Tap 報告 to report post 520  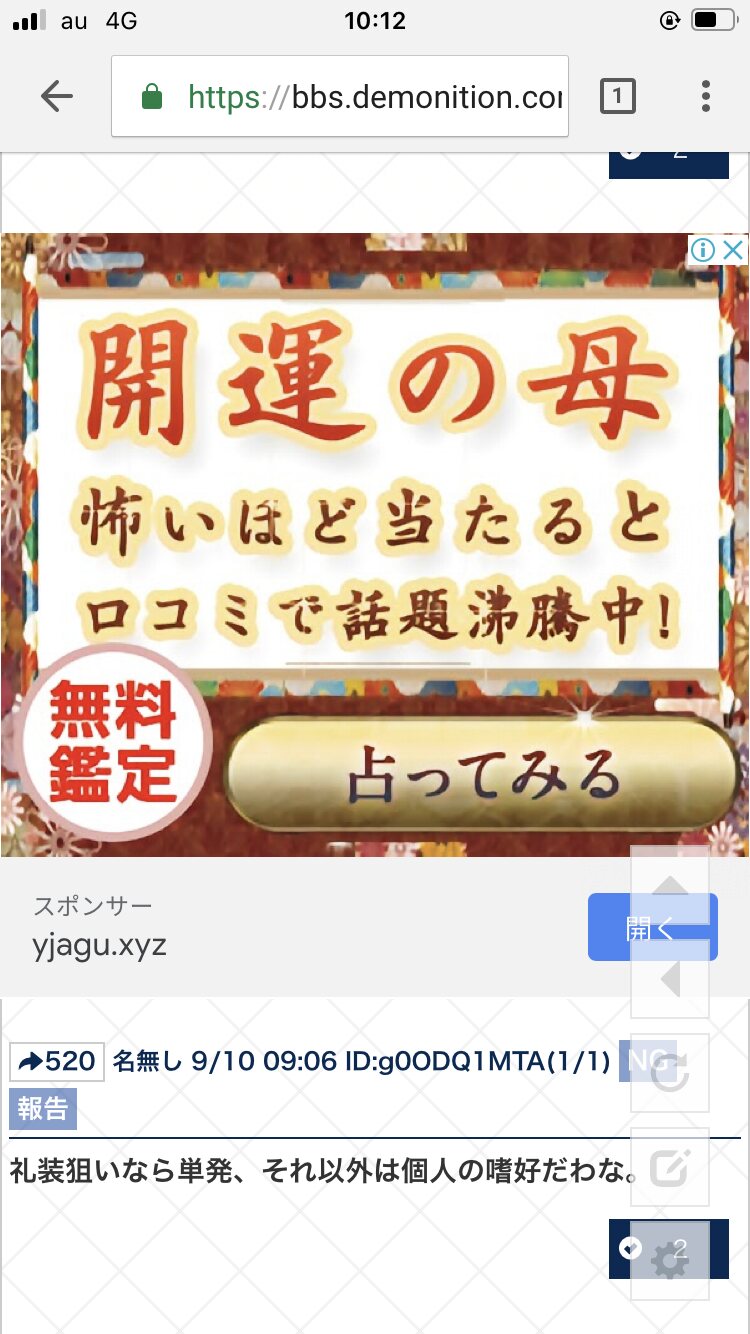click(x=43, y=1109)
